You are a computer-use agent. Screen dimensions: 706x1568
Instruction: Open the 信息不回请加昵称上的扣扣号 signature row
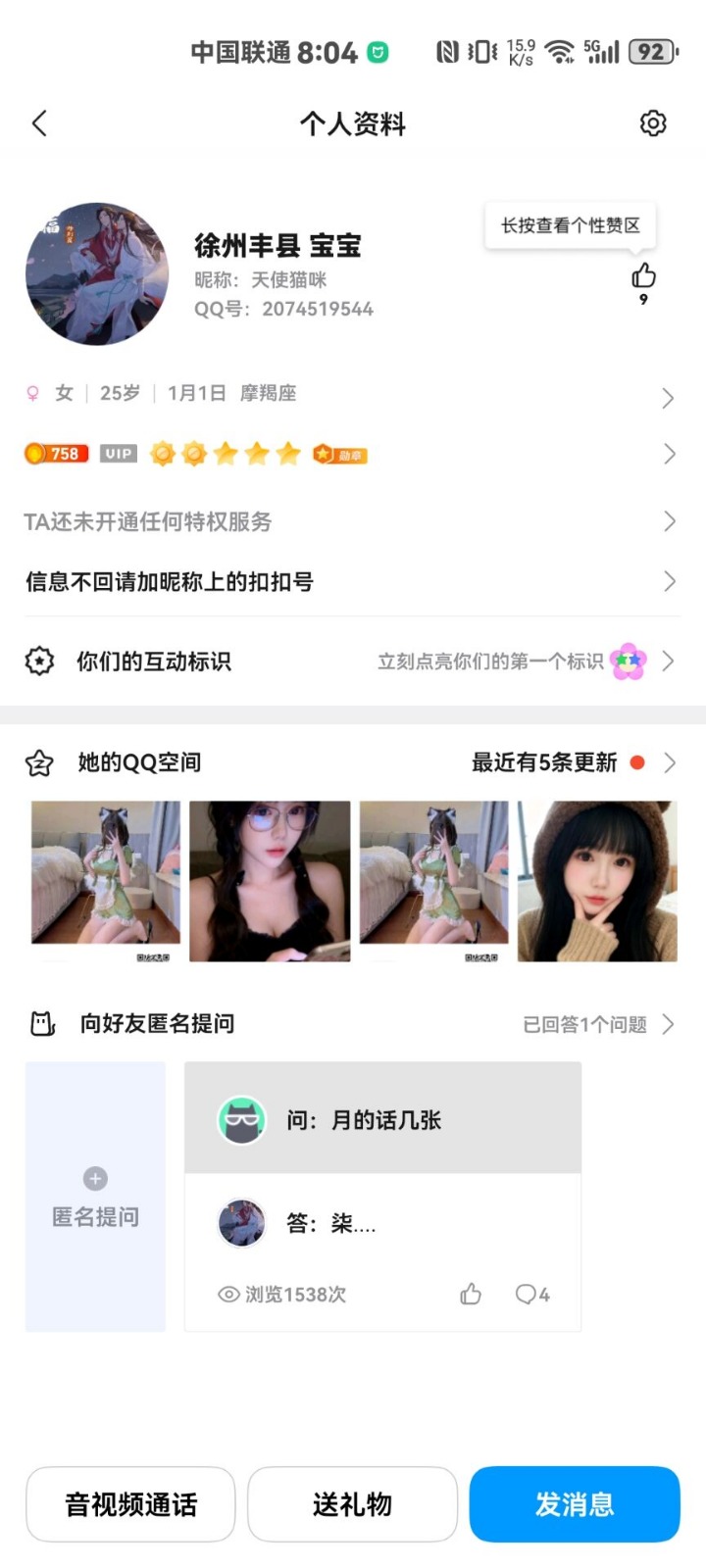(351, 581)
